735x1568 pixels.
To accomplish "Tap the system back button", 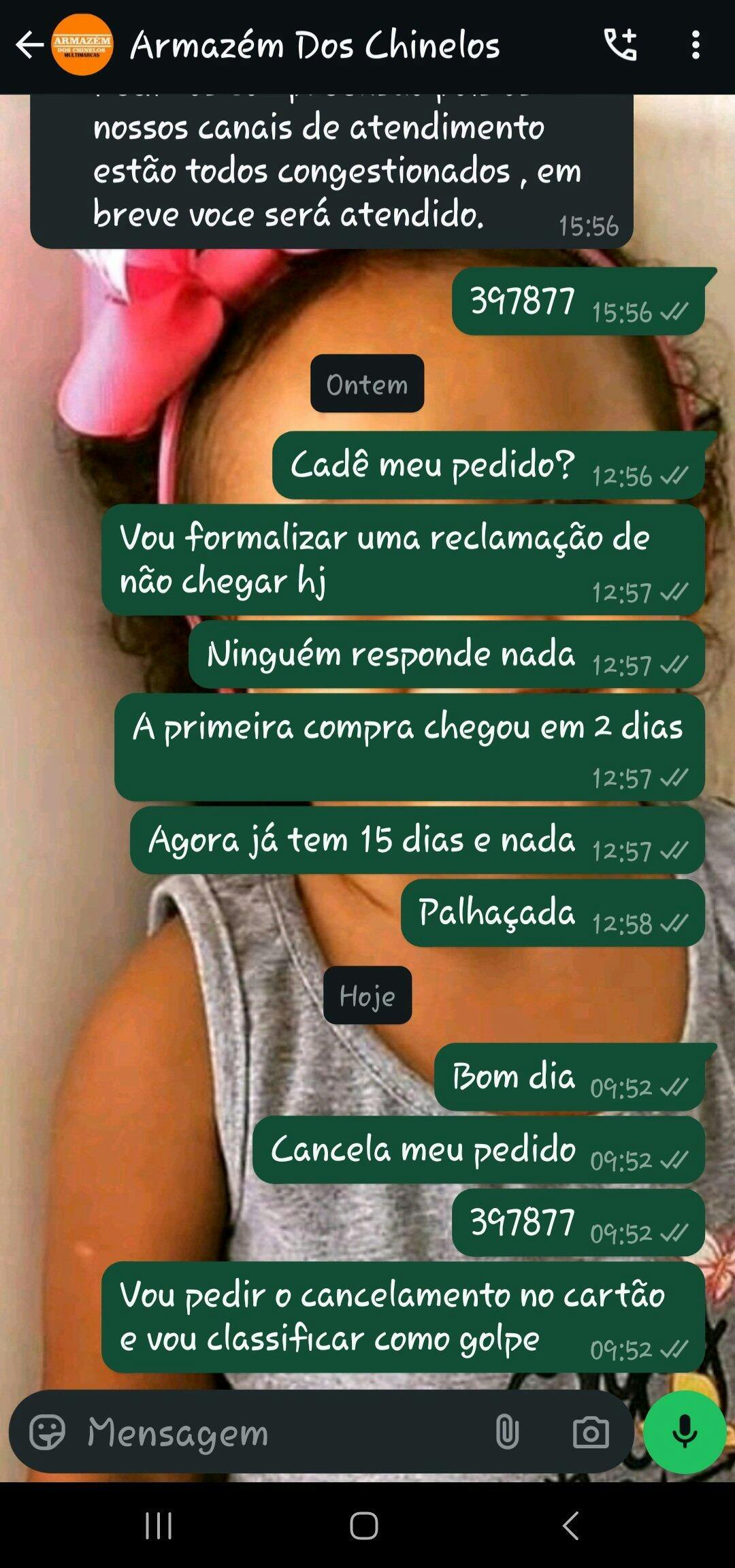I will click(x=570, y=1526).
